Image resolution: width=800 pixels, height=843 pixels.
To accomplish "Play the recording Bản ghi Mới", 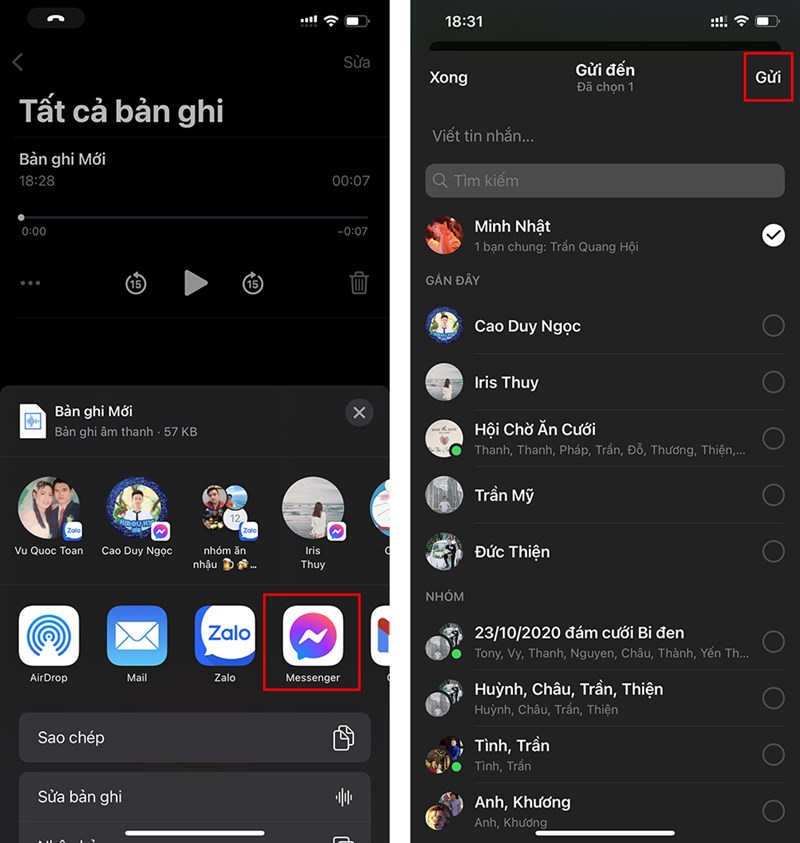I will tap(195, 283).
